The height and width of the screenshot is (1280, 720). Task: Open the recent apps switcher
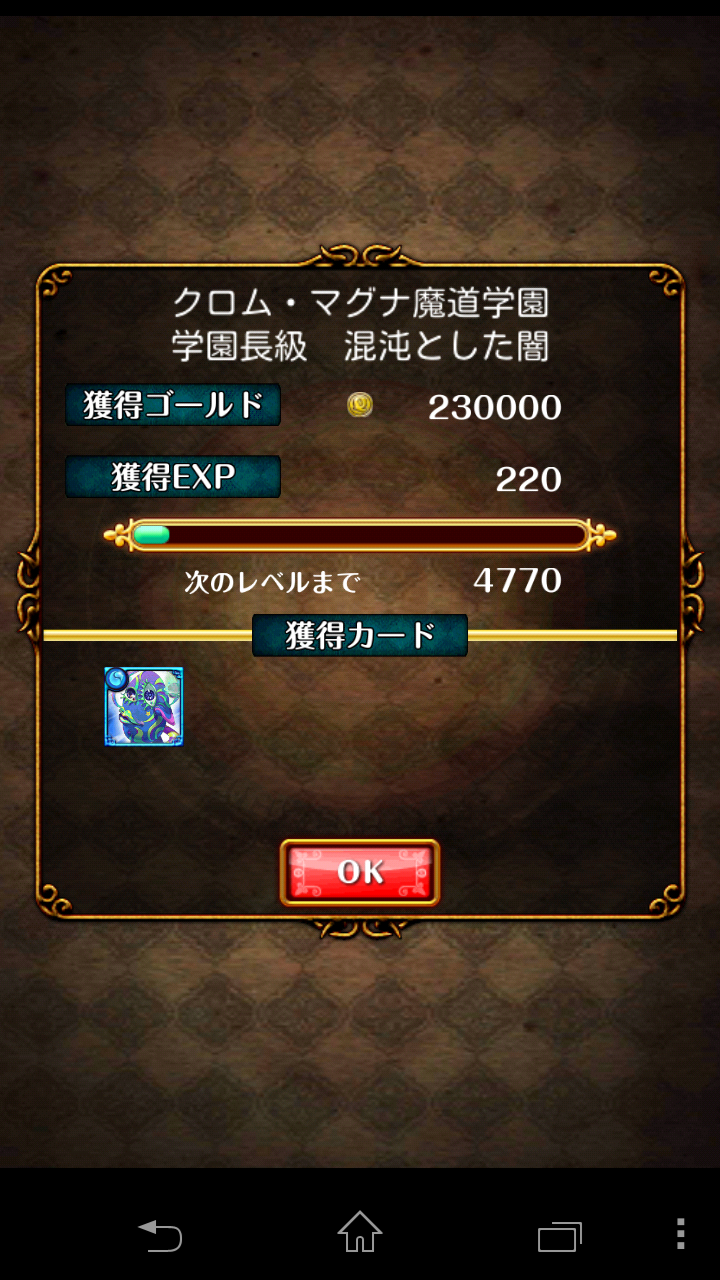click(559, 1235)
